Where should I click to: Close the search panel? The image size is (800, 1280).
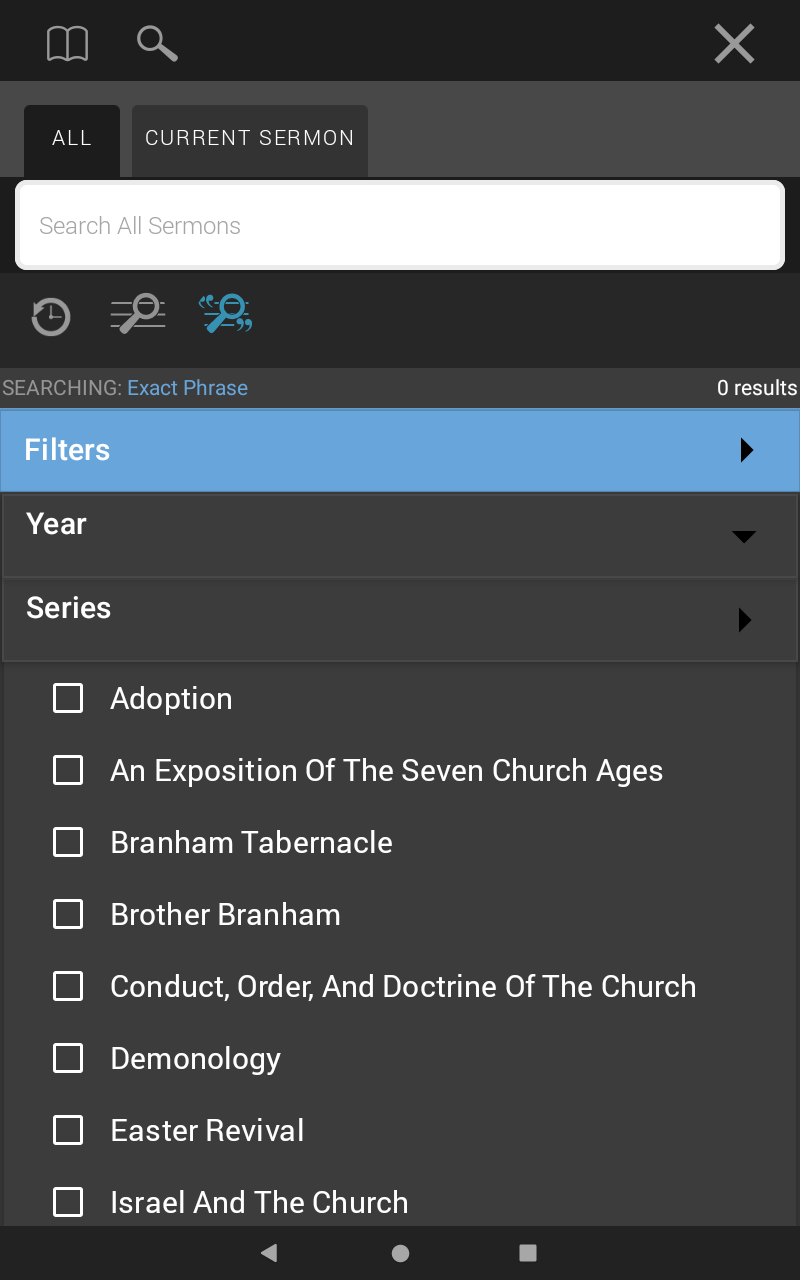734,44
